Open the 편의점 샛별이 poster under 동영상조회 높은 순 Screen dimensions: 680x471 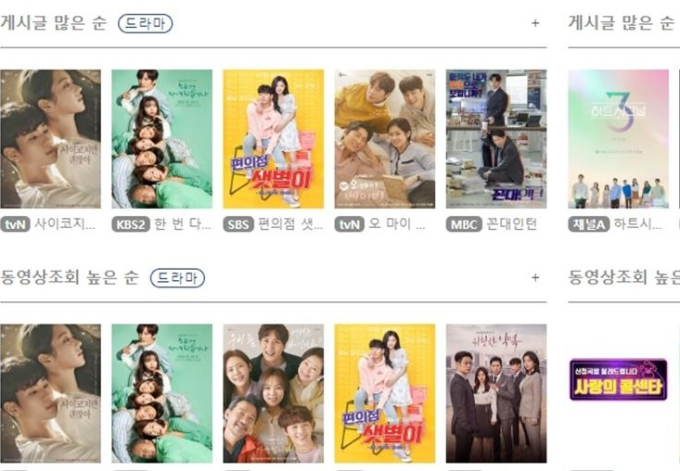385,393
